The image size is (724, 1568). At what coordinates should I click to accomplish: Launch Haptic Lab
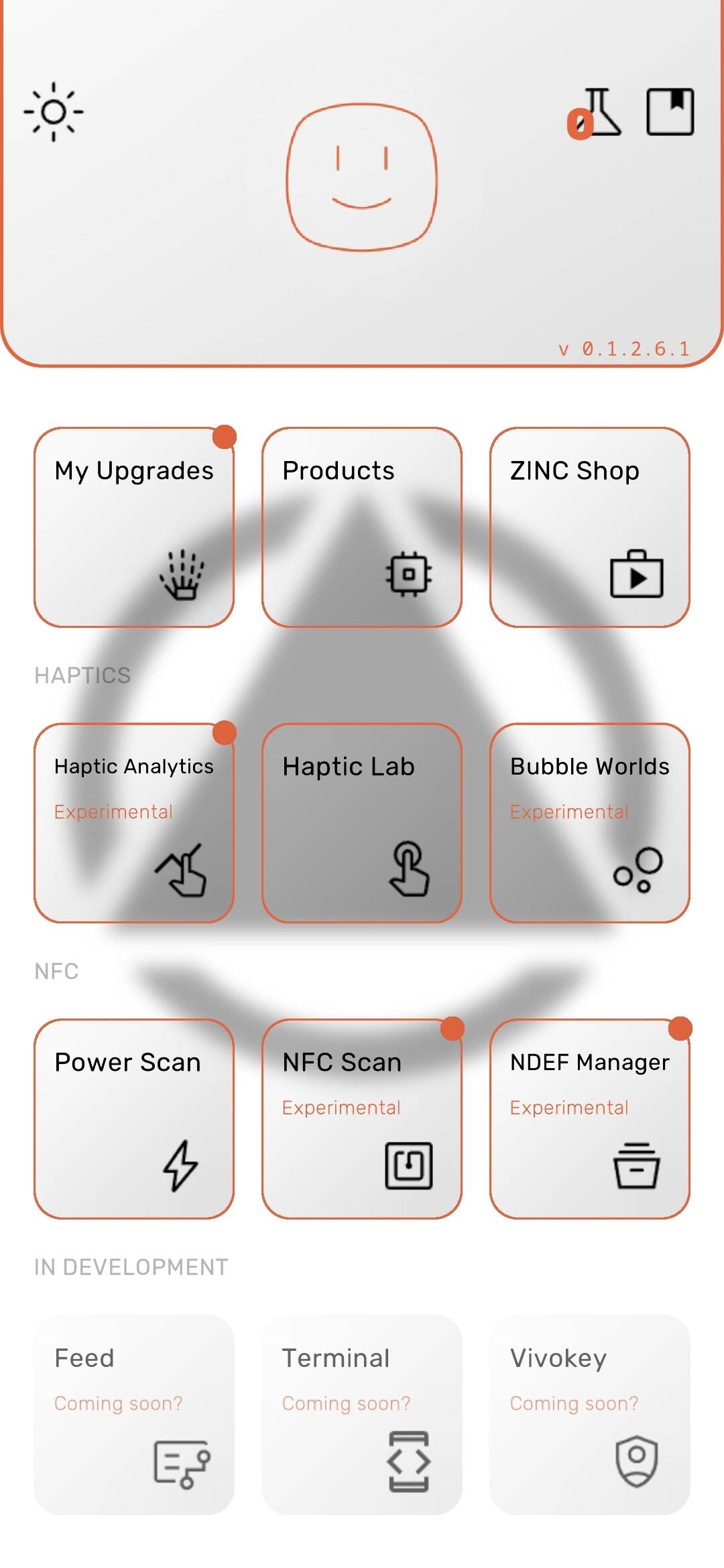click(362, 823)
